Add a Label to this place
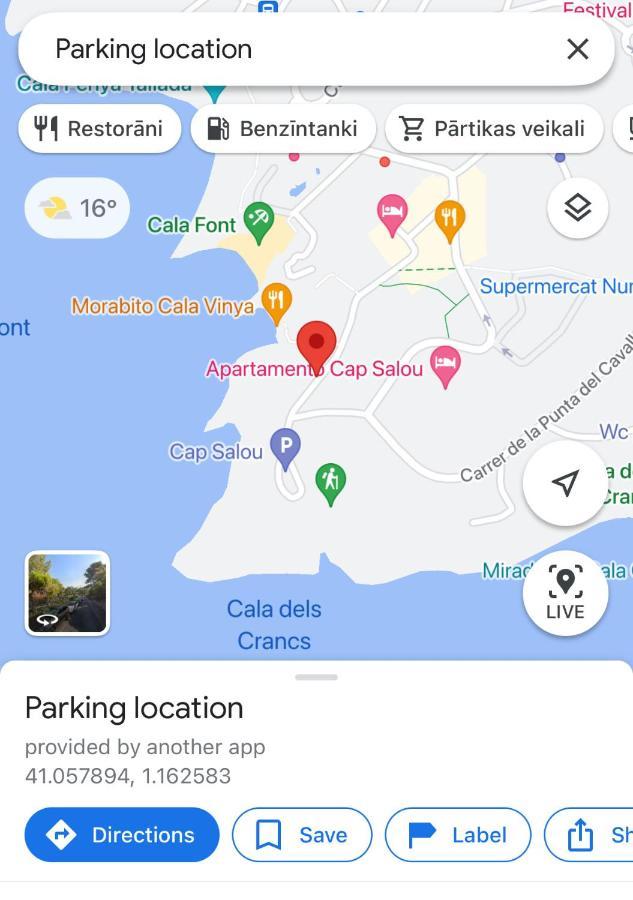Screen dimensions: 633x900 (457, 835)
